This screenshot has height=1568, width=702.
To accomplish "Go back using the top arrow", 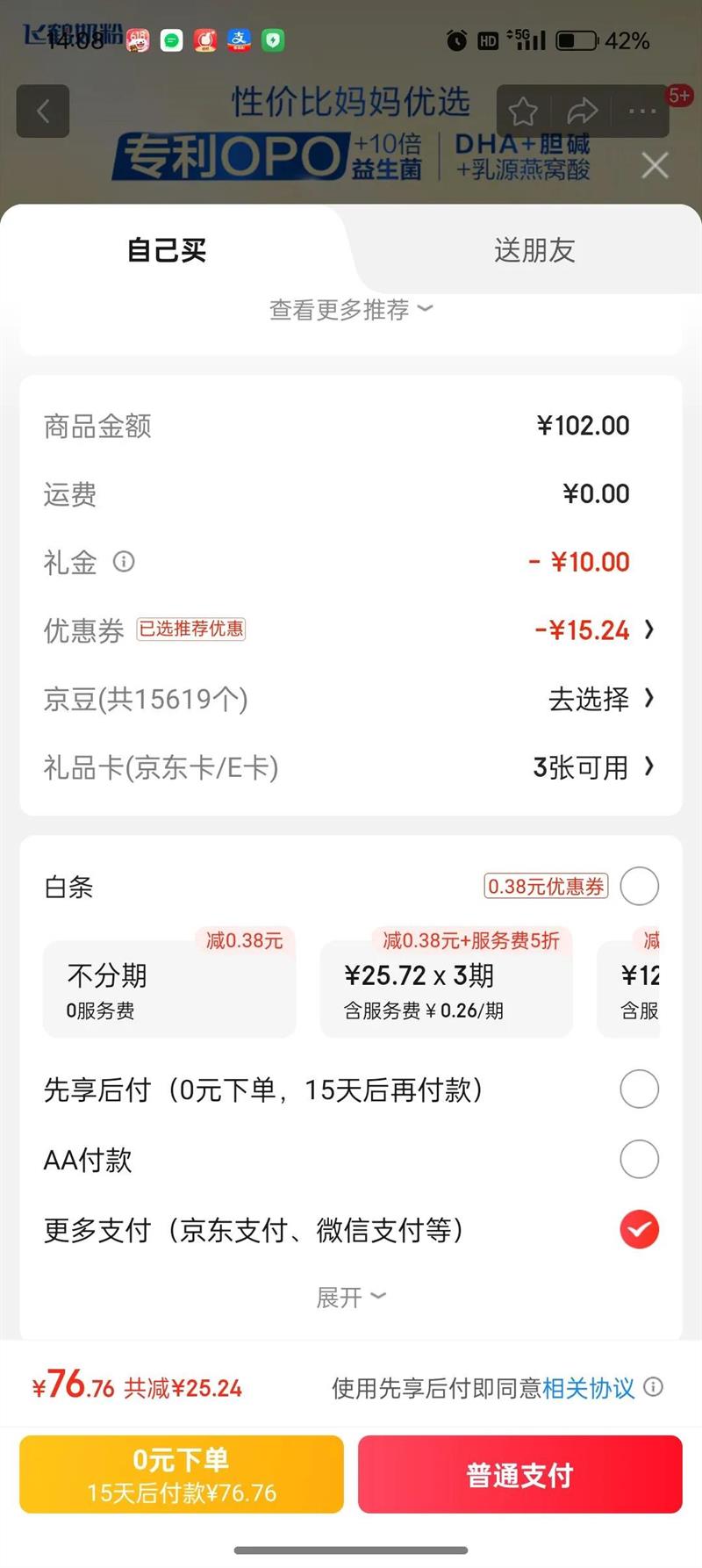I will 42,111.
